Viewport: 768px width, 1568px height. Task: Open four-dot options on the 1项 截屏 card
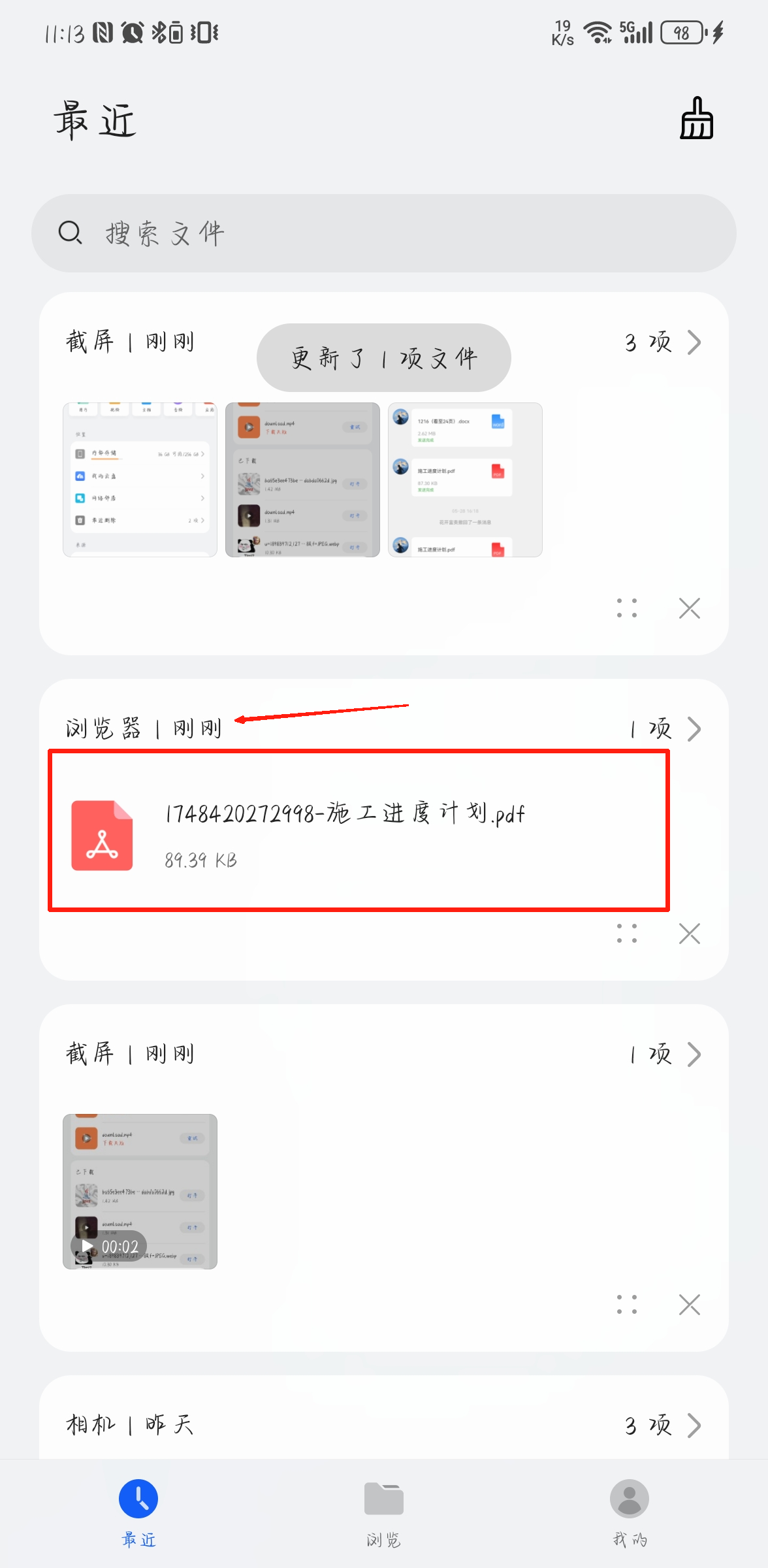[627, 1305]
